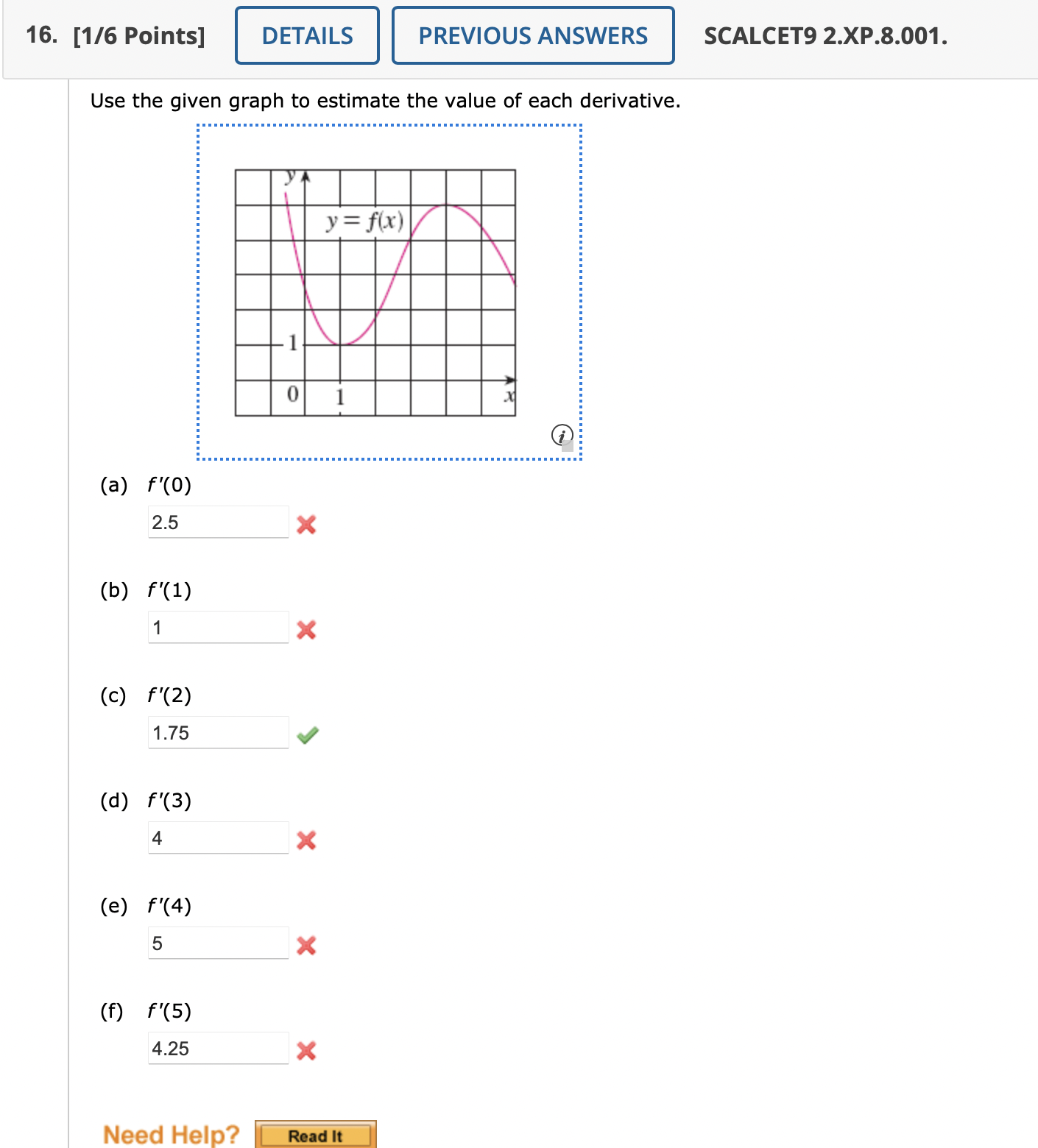This screenshot has height=1148, width=1038.
Task: Select the SCALCET9 2.XP.8.001 label
Action: click(825, 35)
